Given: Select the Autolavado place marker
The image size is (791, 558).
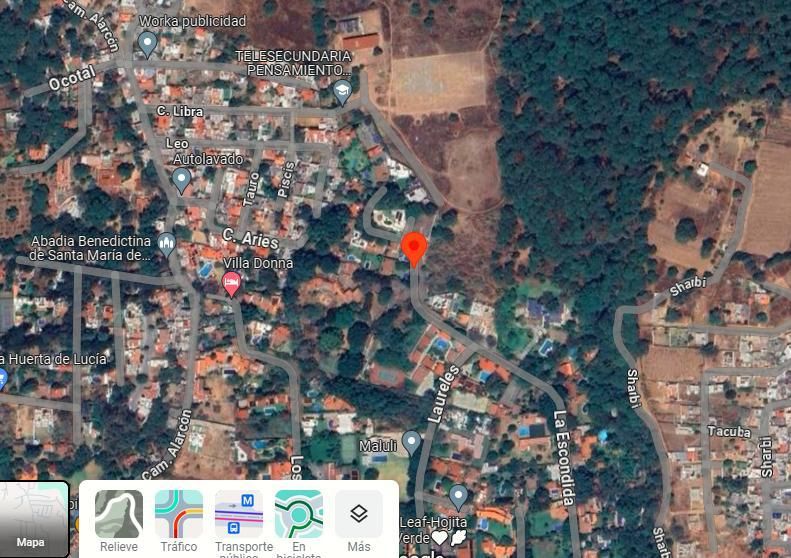Looking at the screenshot, I should (181, 180).
